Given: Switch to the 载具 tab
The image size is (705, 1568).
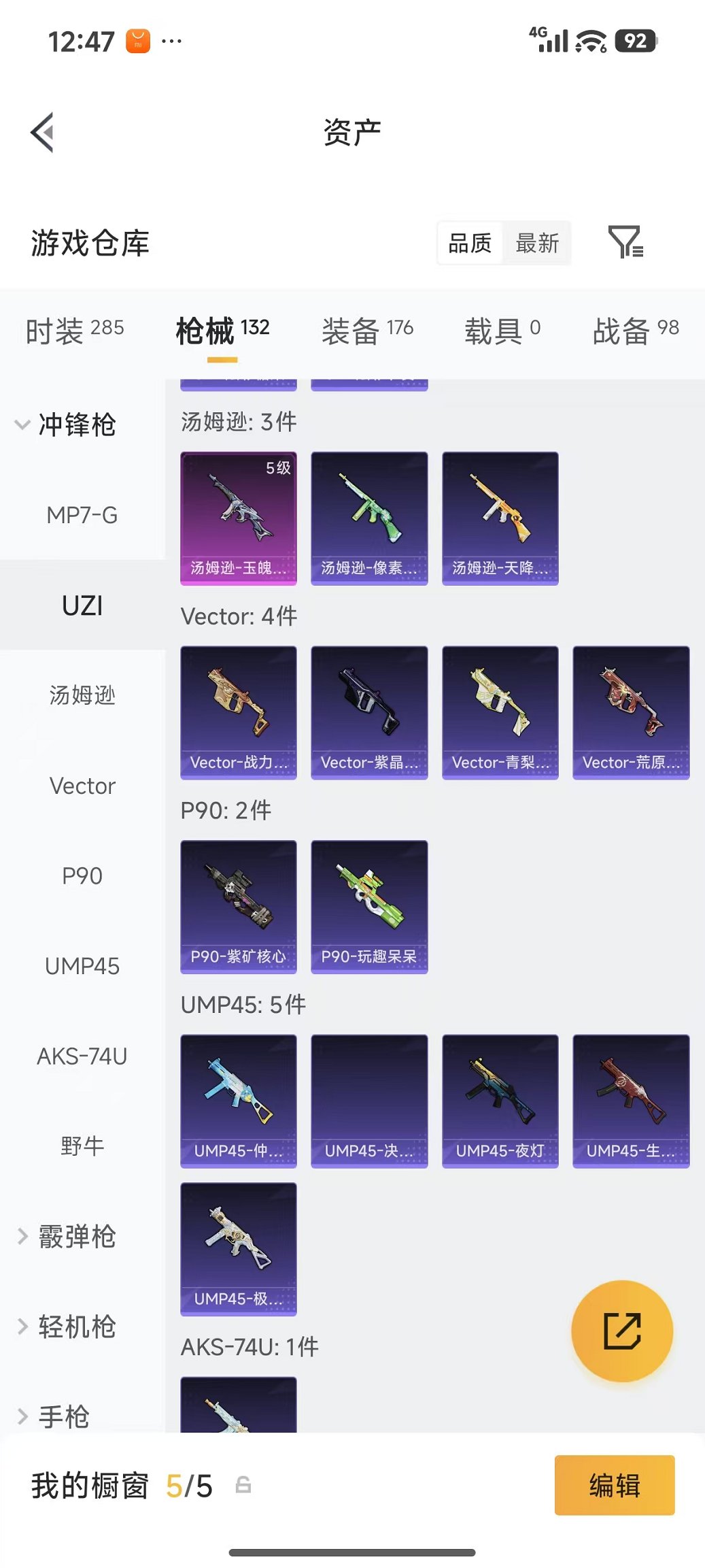Looking at the screenshot, I should pyautogui.click(x=502, y=331).
